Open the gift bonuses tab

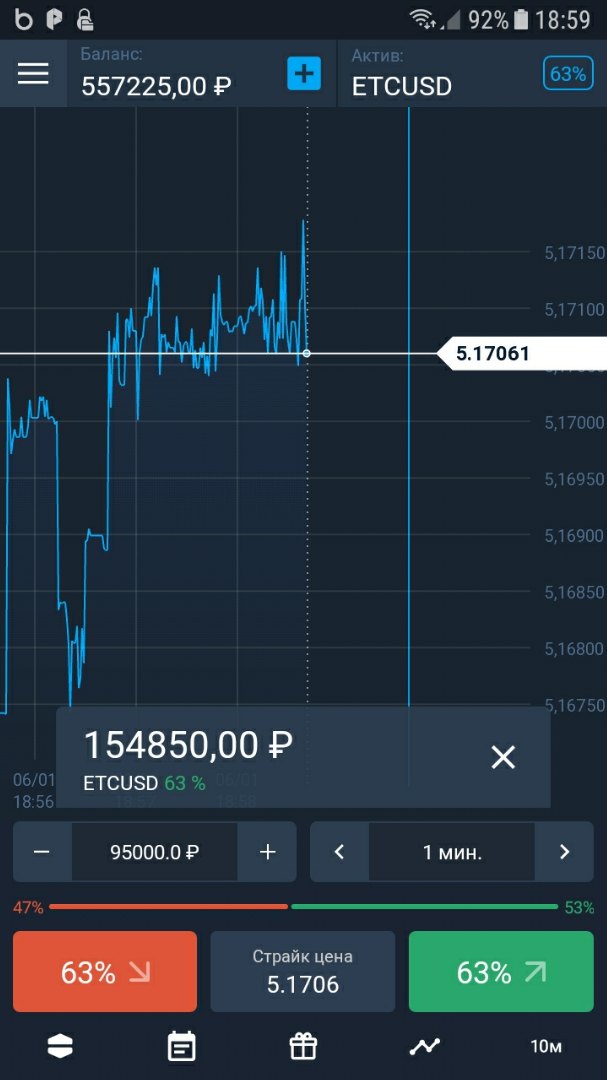click(303, 1047)
